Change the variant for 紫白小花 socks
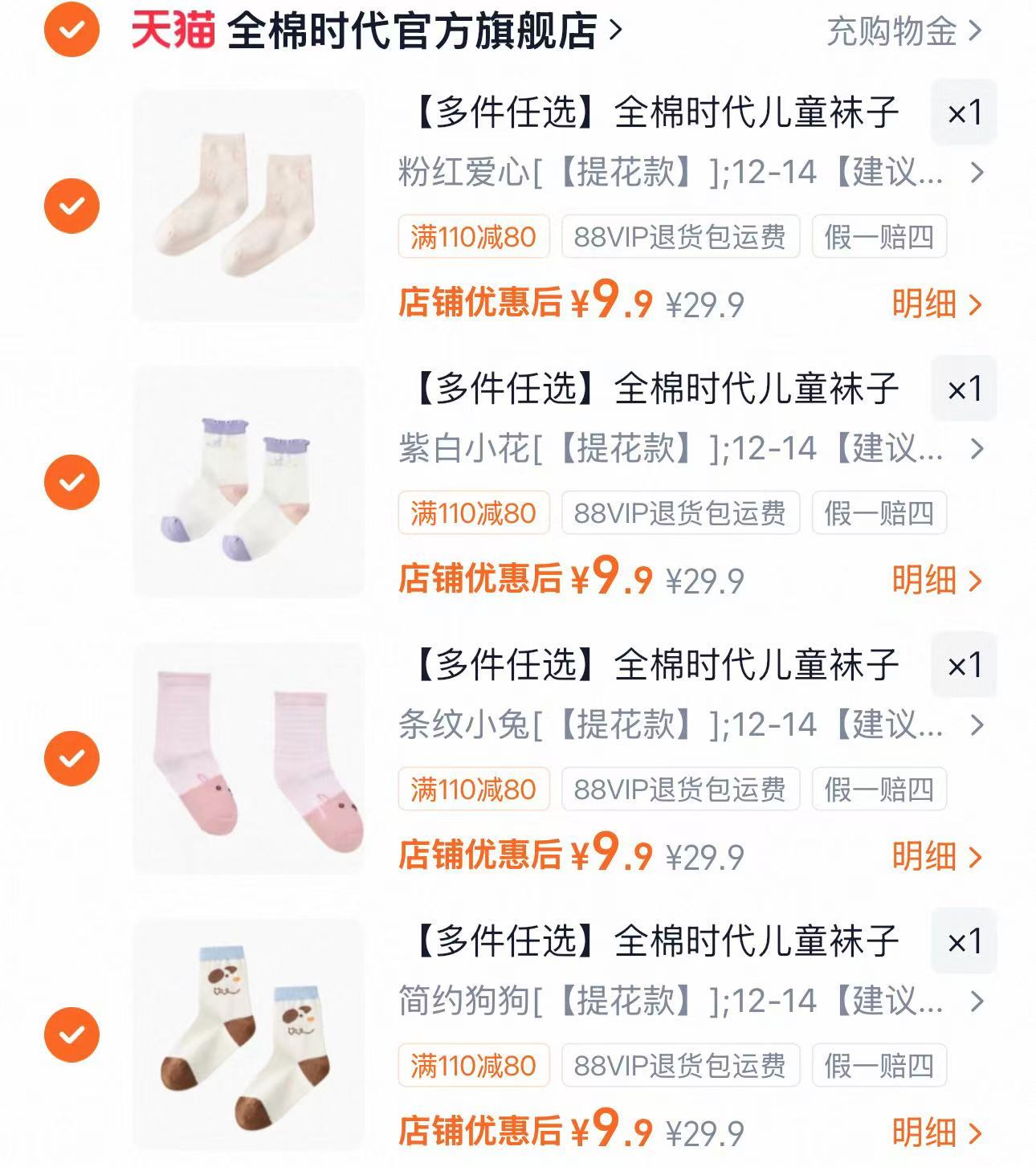 691,448
